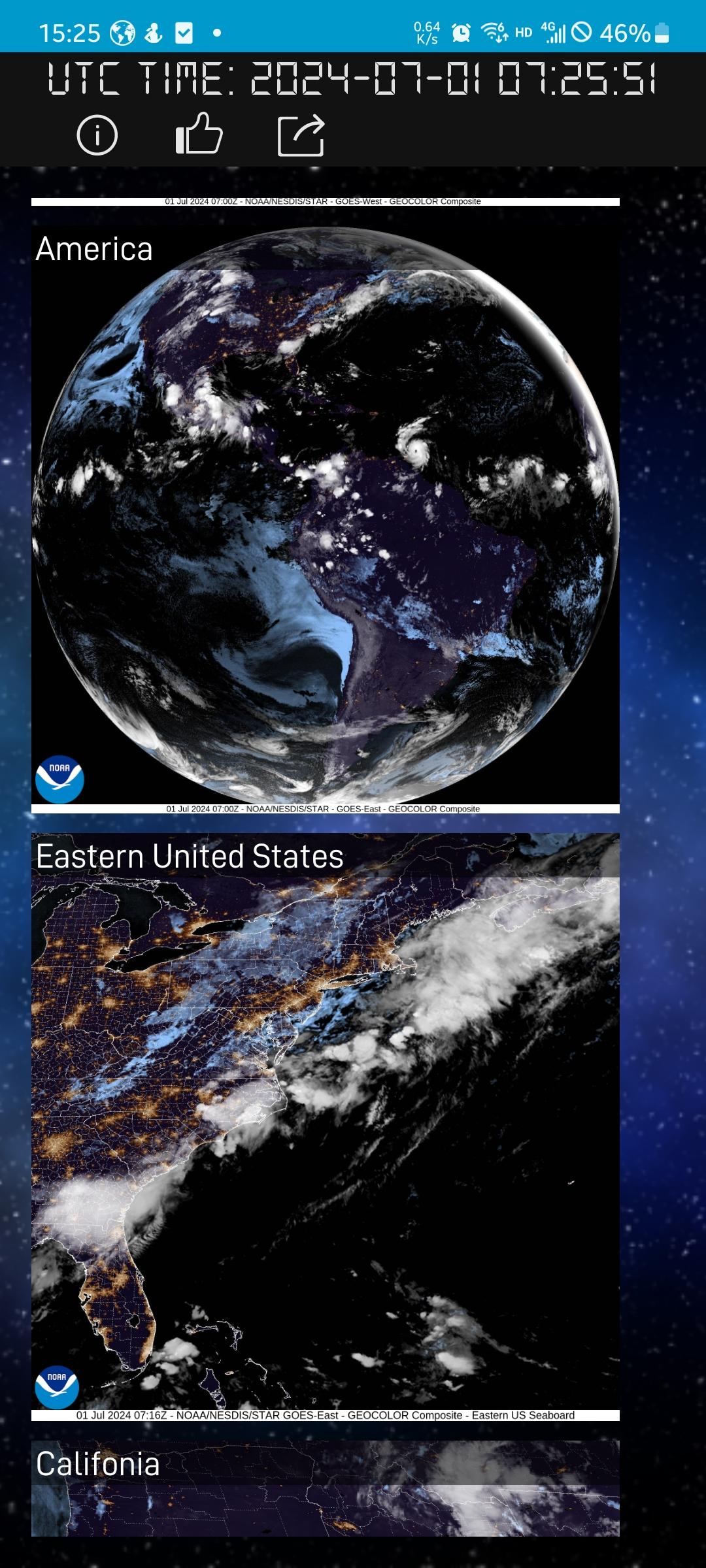Tap the thumbs-up like icon

199,134
